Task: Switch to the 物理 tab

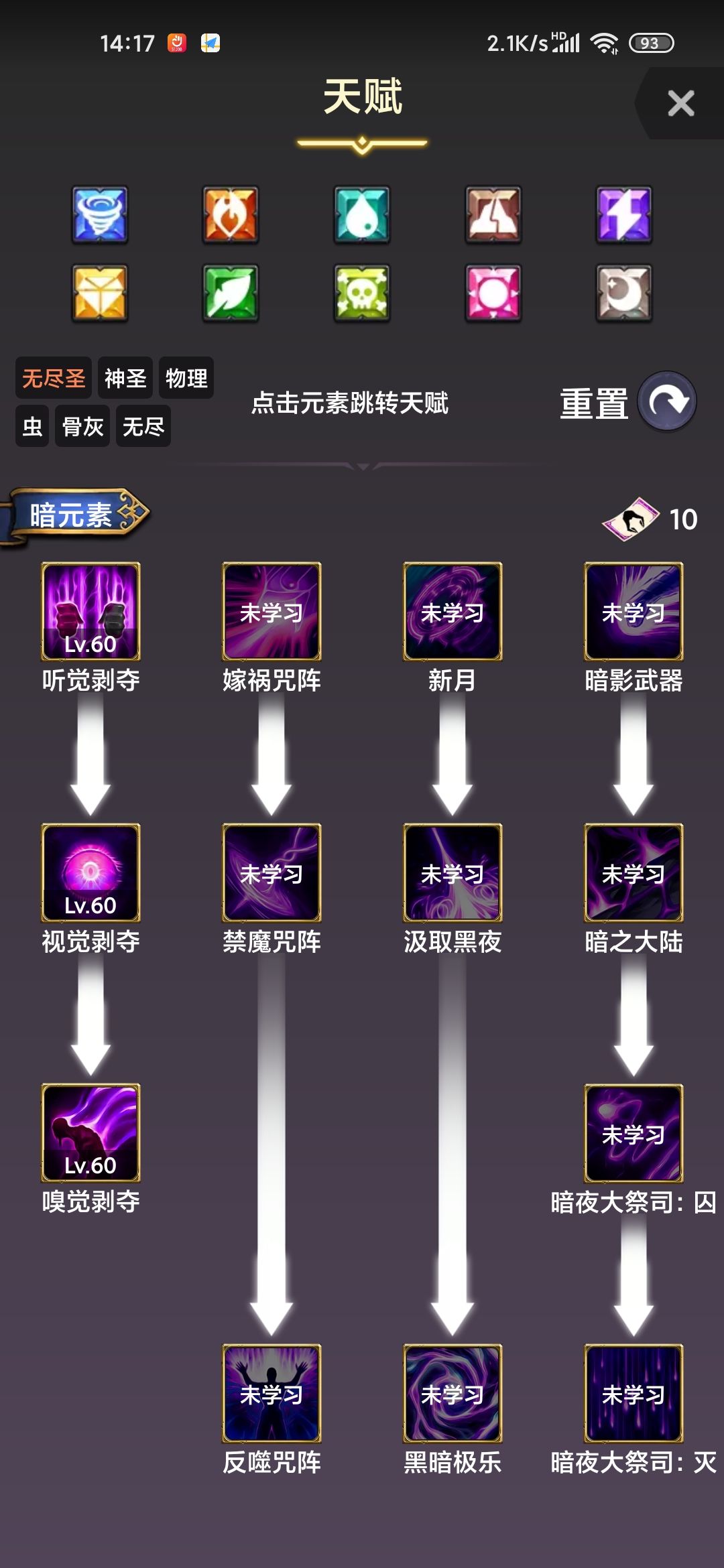Action: [x=186, y=377]
